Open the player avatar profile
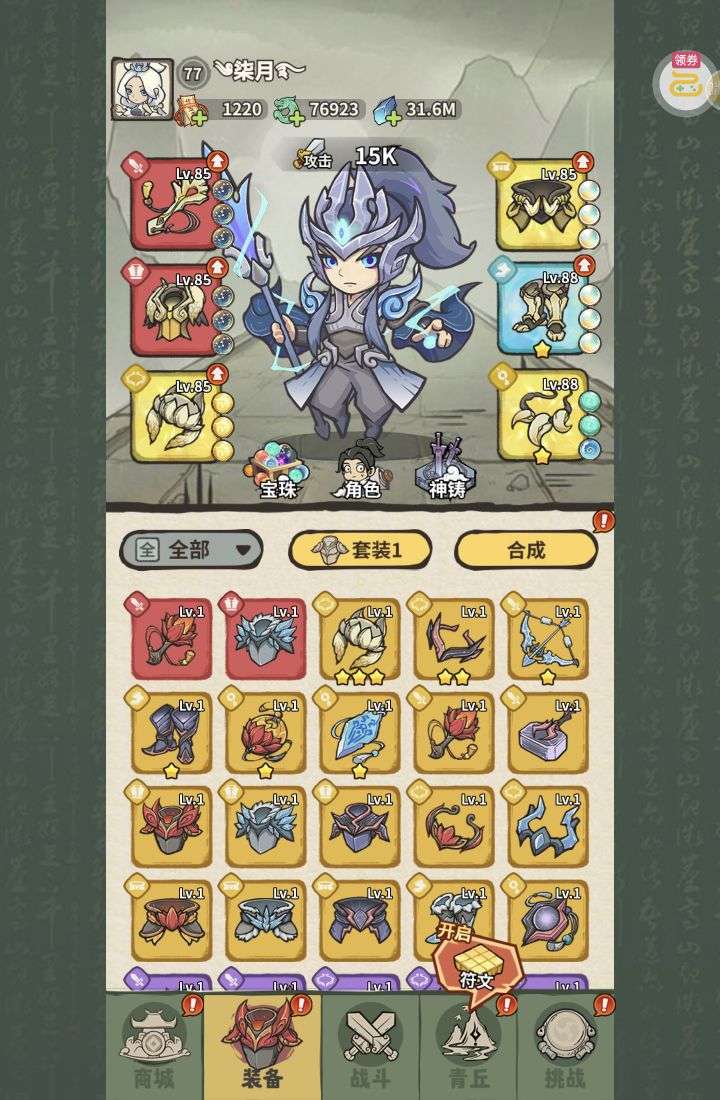The width and height of the screenshot is (720, 1100). pyautogui.click(x=141, y=89)
